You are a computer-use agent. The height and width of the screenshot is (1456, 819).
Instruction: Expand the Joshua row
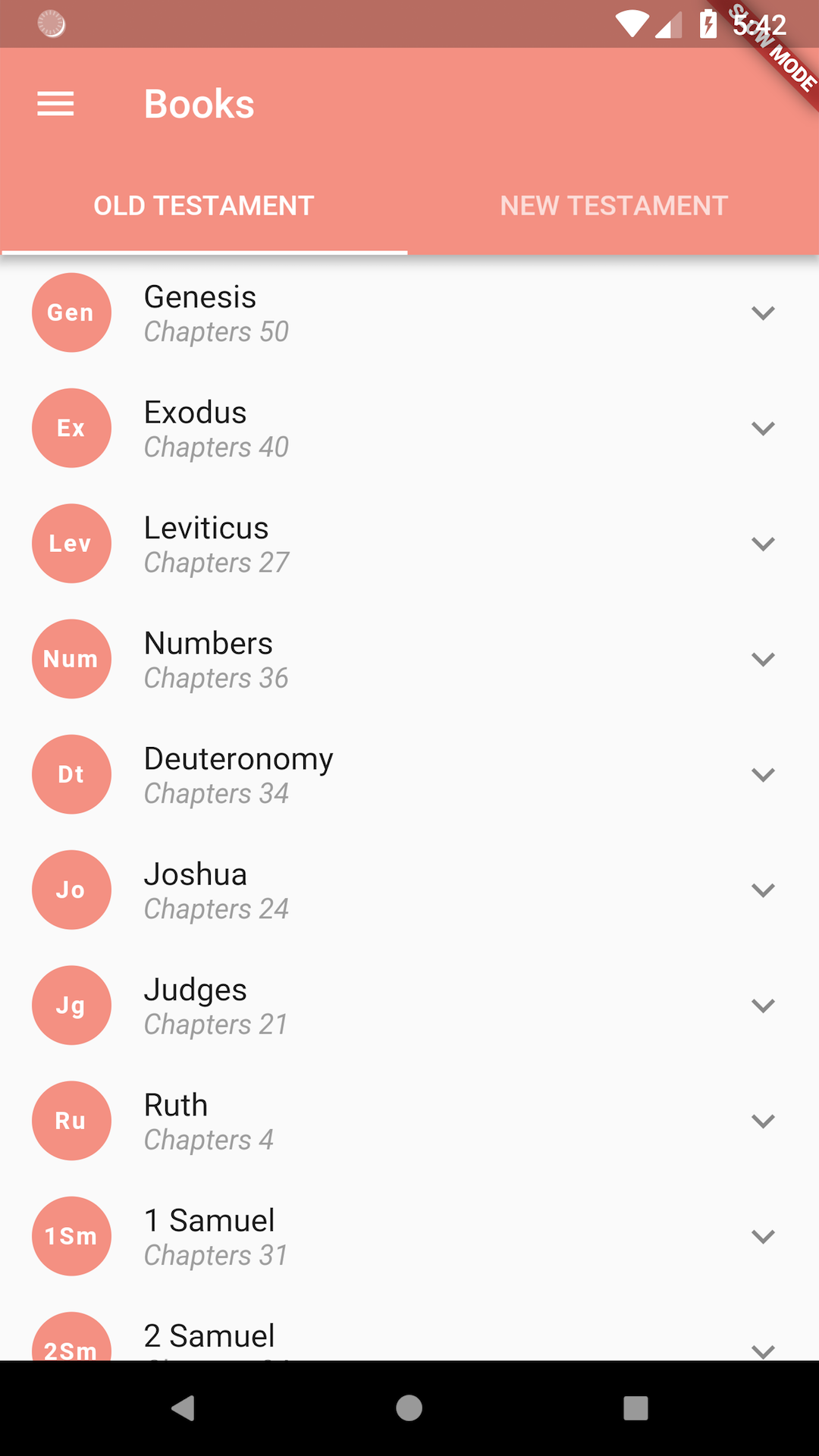[x=409, y=889]
